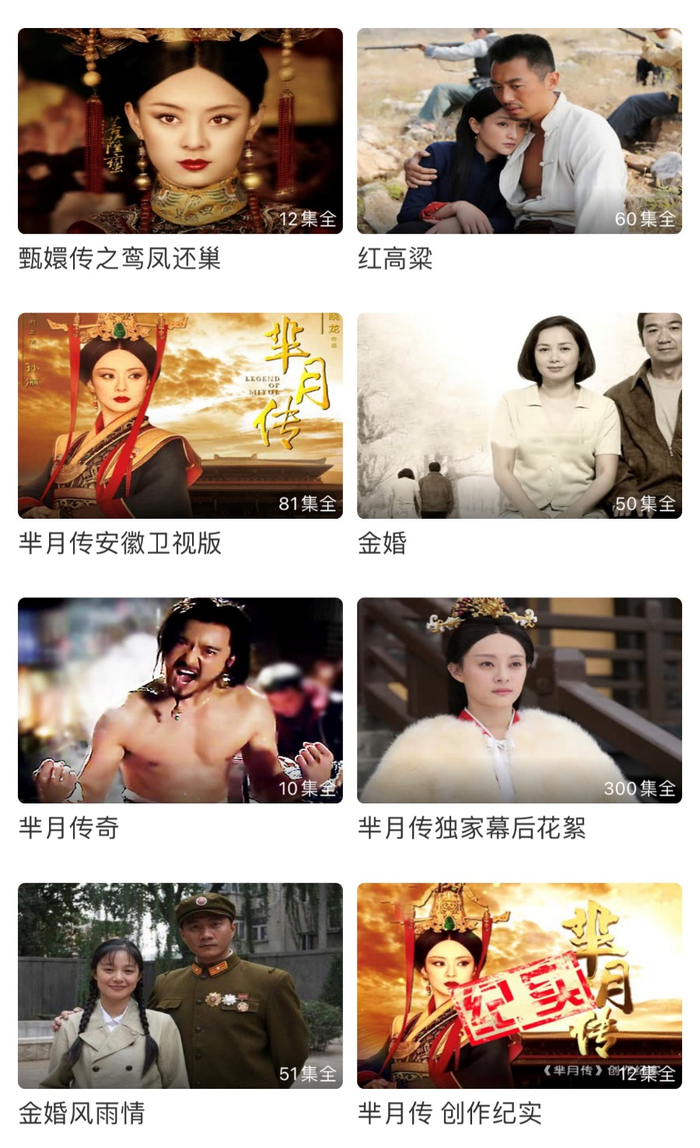Screen dimensions: 700x1148
Task: Open 芈月传安徽卫视版 with 81 episodes
Action: (x=180, y=416)
